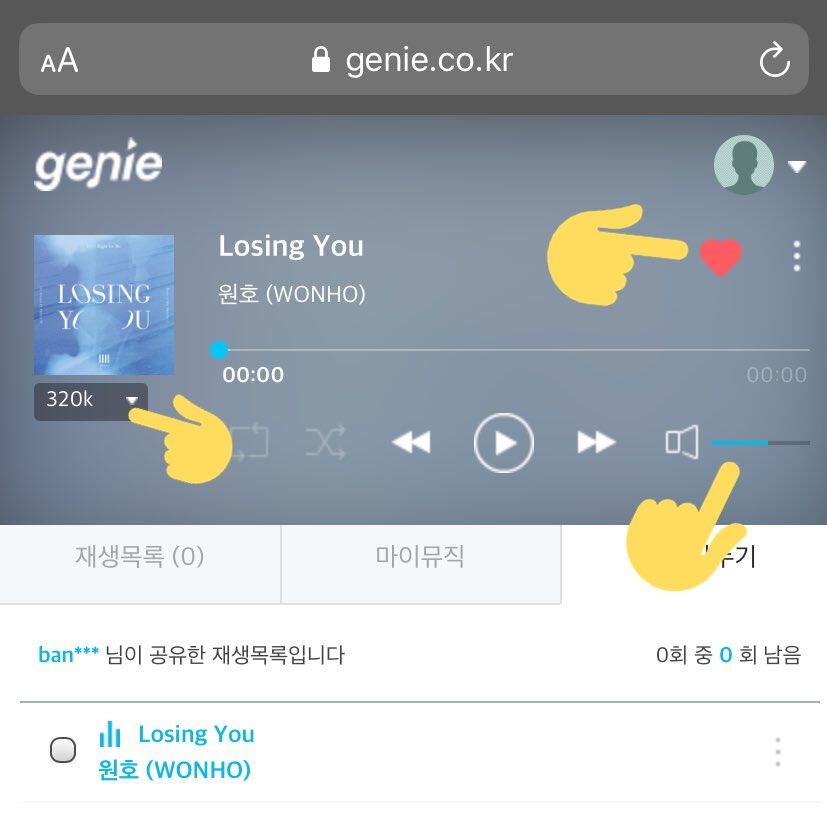This screenshot has height=826, width=827.
Task: Open the player overflow menu
Action: (796, 256)
